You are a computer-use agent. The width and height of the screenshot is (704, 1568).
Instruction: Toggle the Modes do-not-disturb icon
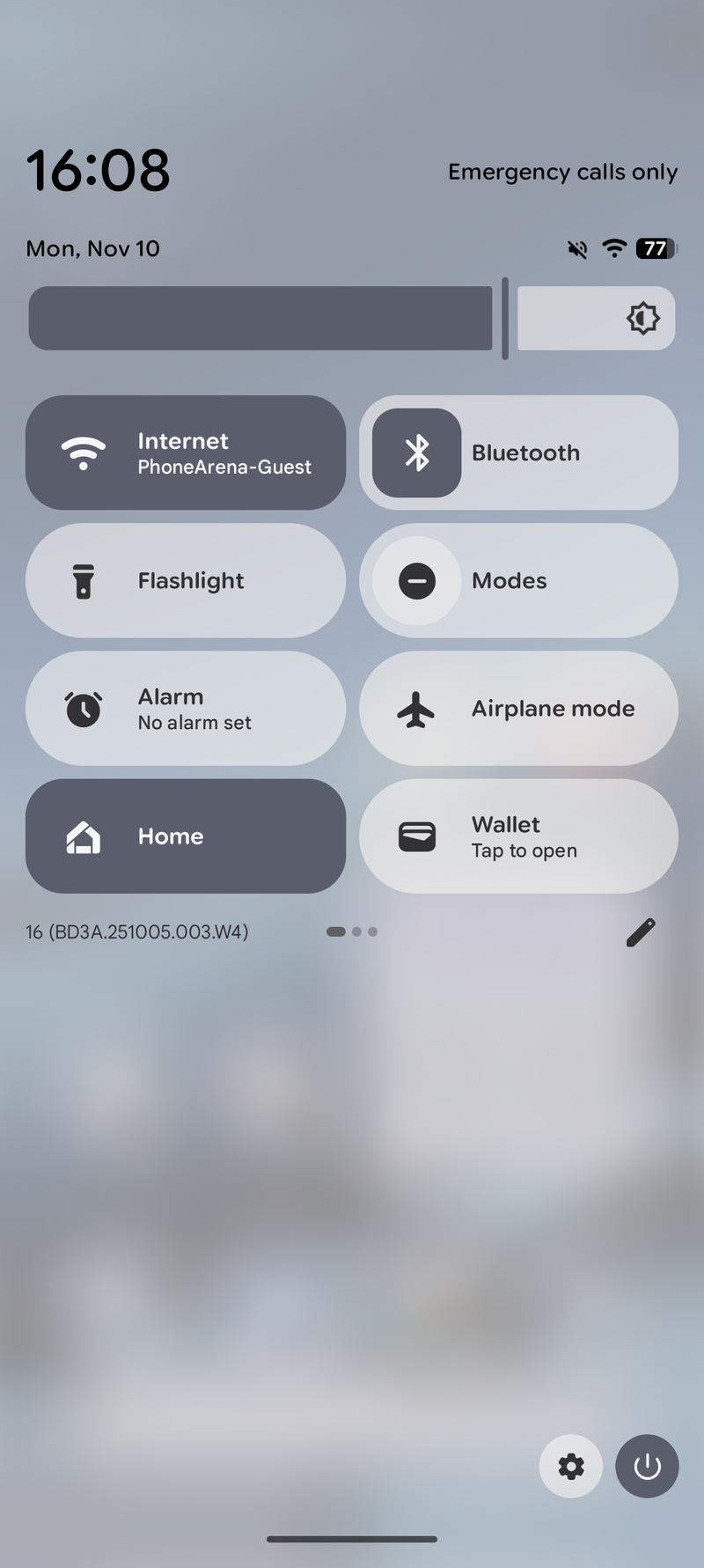(x=416, y=581)
